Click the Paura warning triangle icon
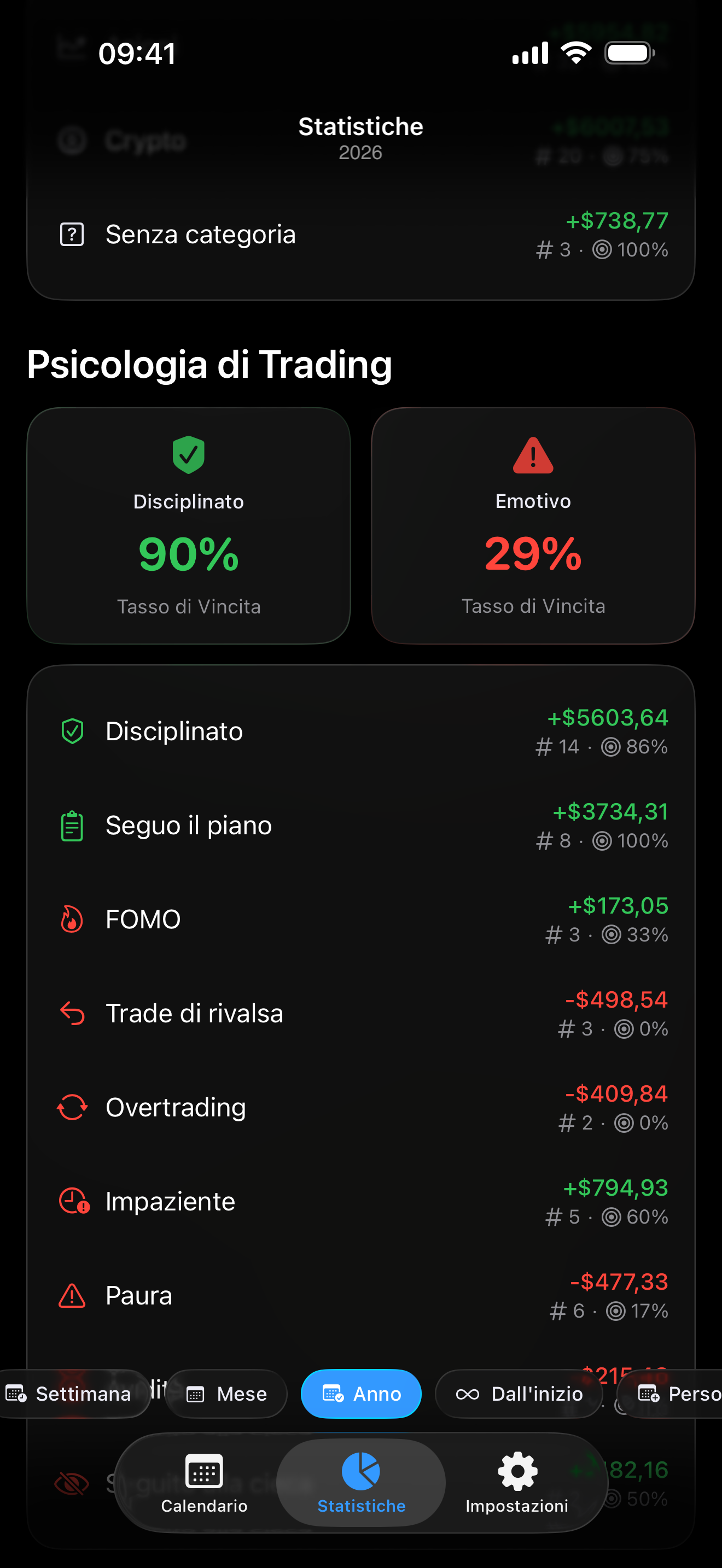Screen dimensions: 722x1568 point(72,1295)
